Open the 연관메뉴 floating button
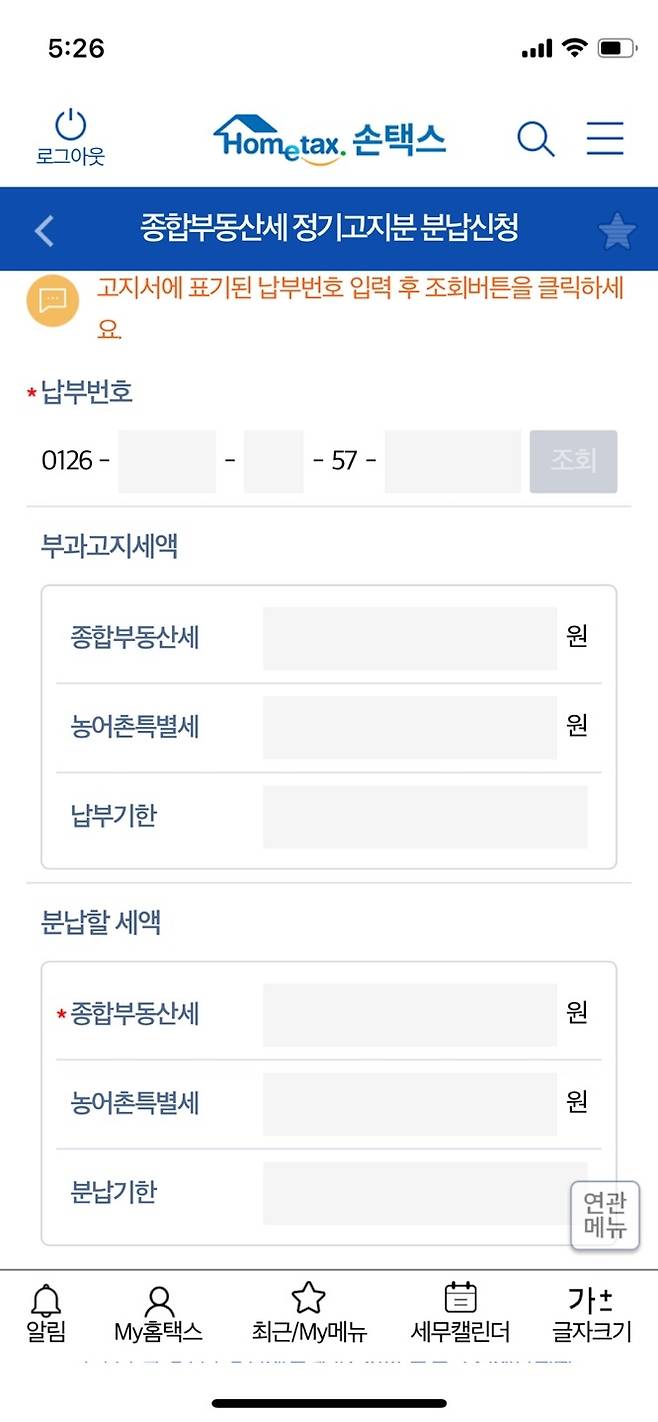658x1422 pixels. click(604, 1215)
